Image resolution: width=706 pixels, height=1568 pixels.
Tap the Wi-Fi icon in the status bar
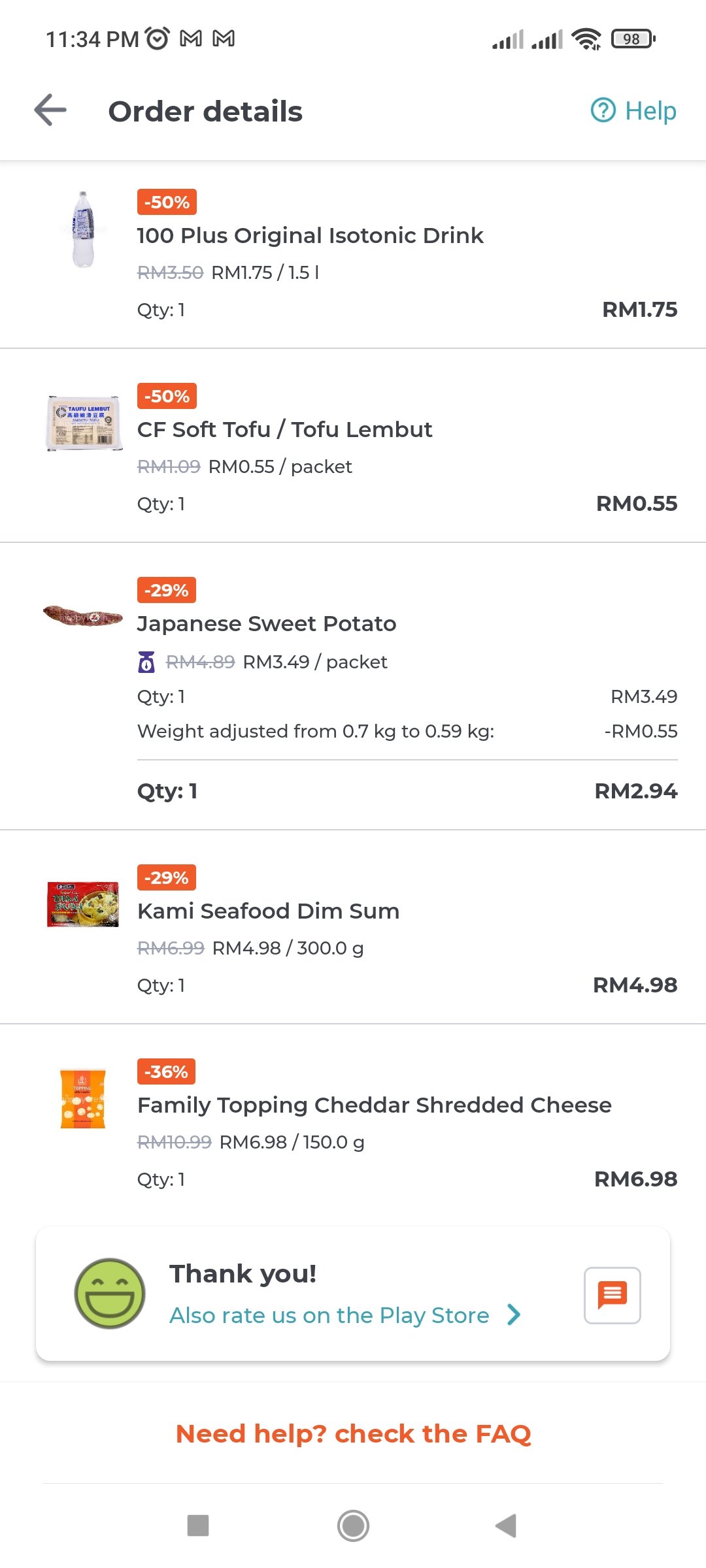[x=587, y=39]
